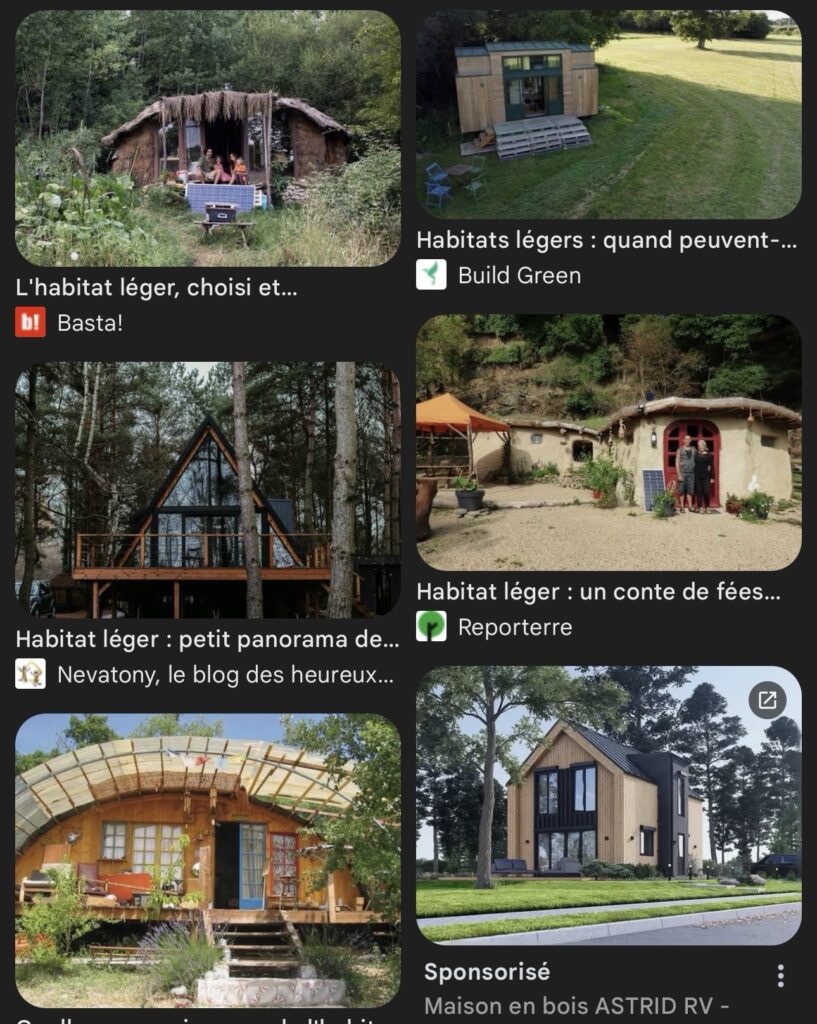Open the Reporterre conte de fées result
817x1024 pixels.
(x=608, y=442)
